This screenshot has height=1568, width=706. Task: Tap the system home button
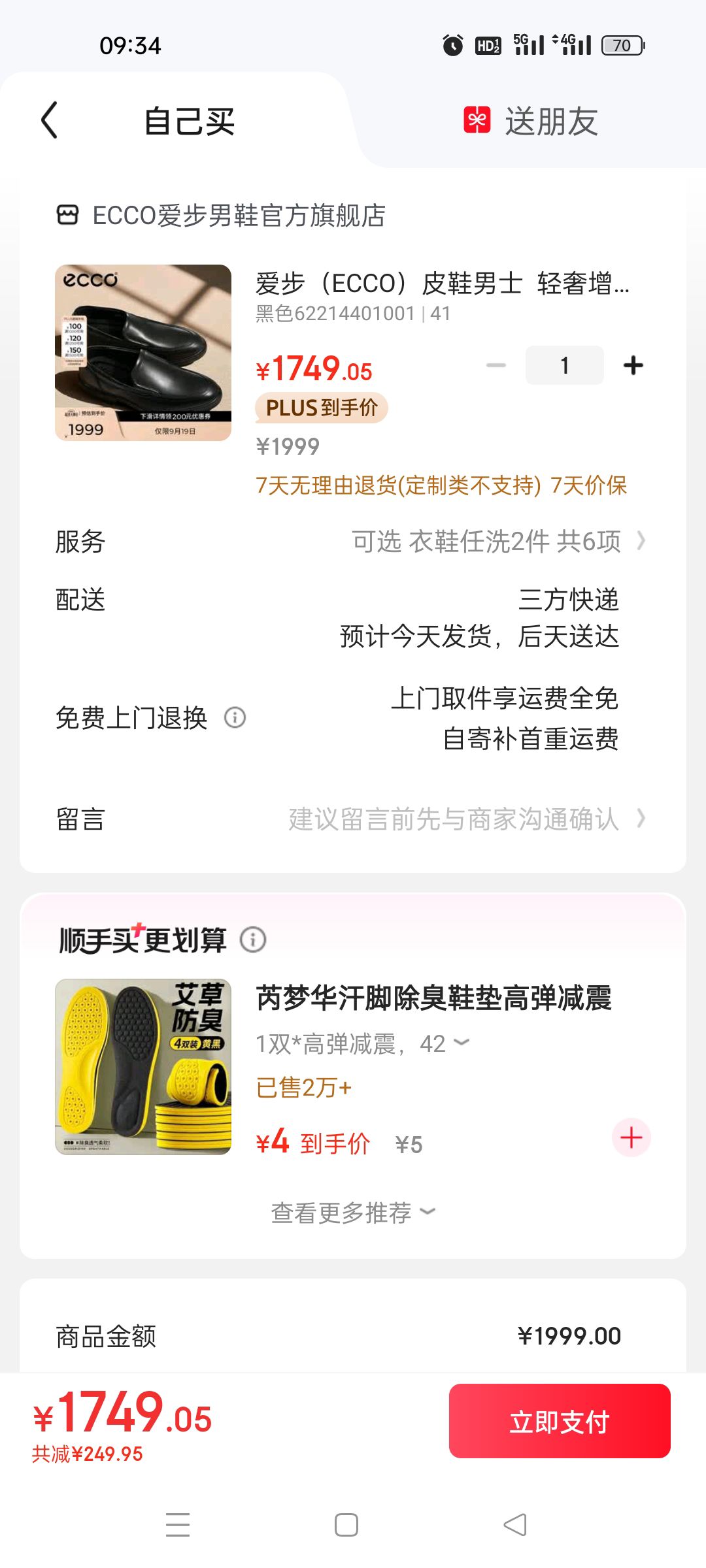(346, 1525)
